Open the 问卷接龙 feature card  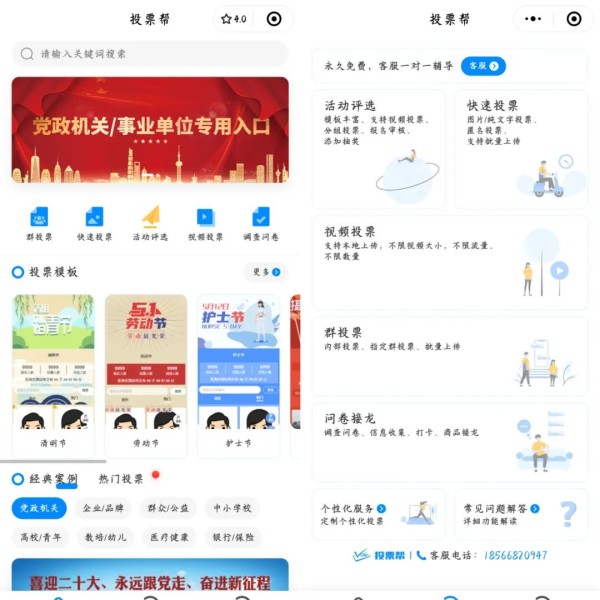pyautogui.click(x=450, y=442)
